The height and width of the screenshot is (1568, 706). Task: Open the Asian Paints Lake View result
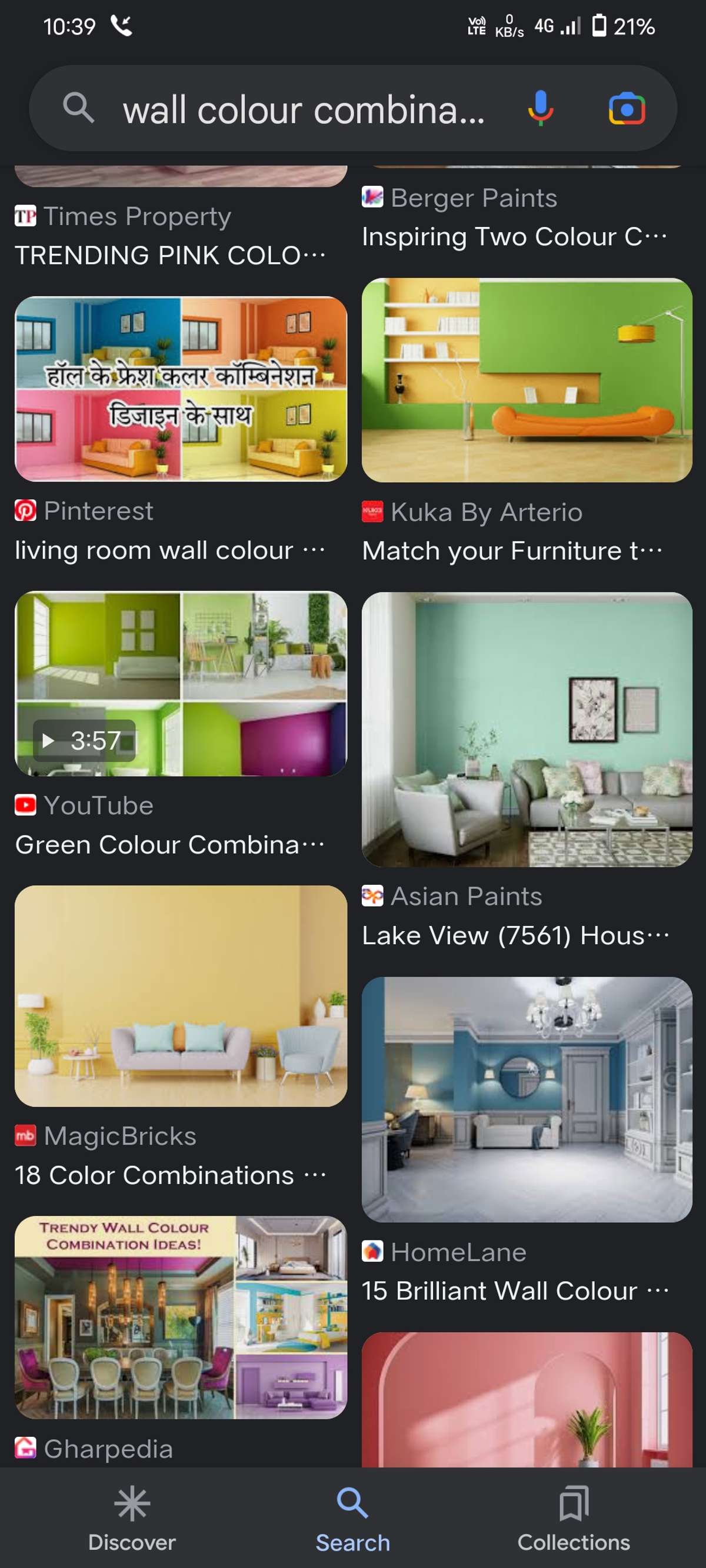pos(527,729)
